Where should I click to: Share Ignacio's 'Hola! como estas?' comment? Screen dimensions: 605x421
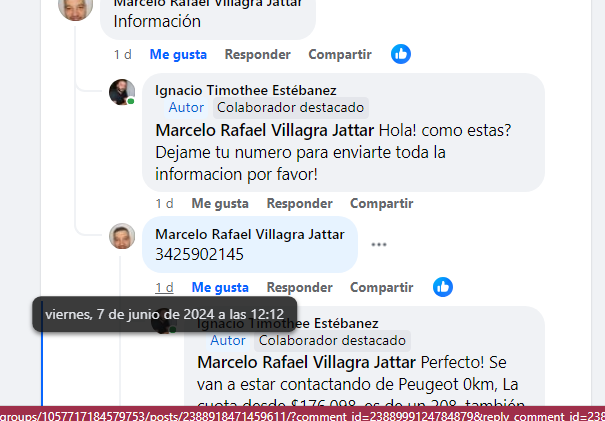pyautogui.click(x=381, y=203)
